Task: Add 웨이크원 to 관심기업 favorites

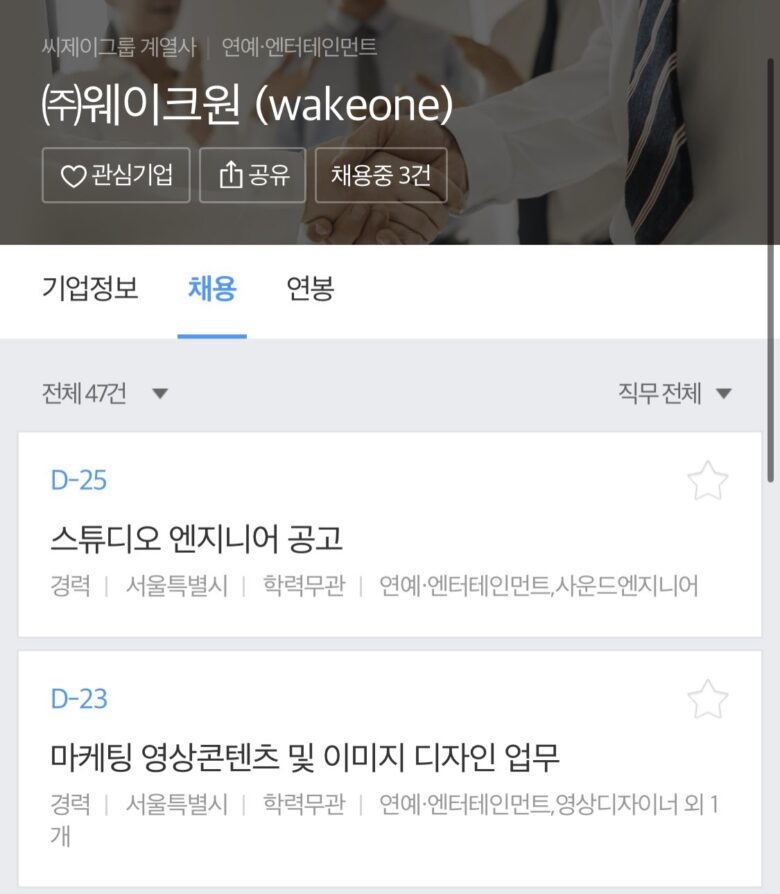Action: [116, 175]
